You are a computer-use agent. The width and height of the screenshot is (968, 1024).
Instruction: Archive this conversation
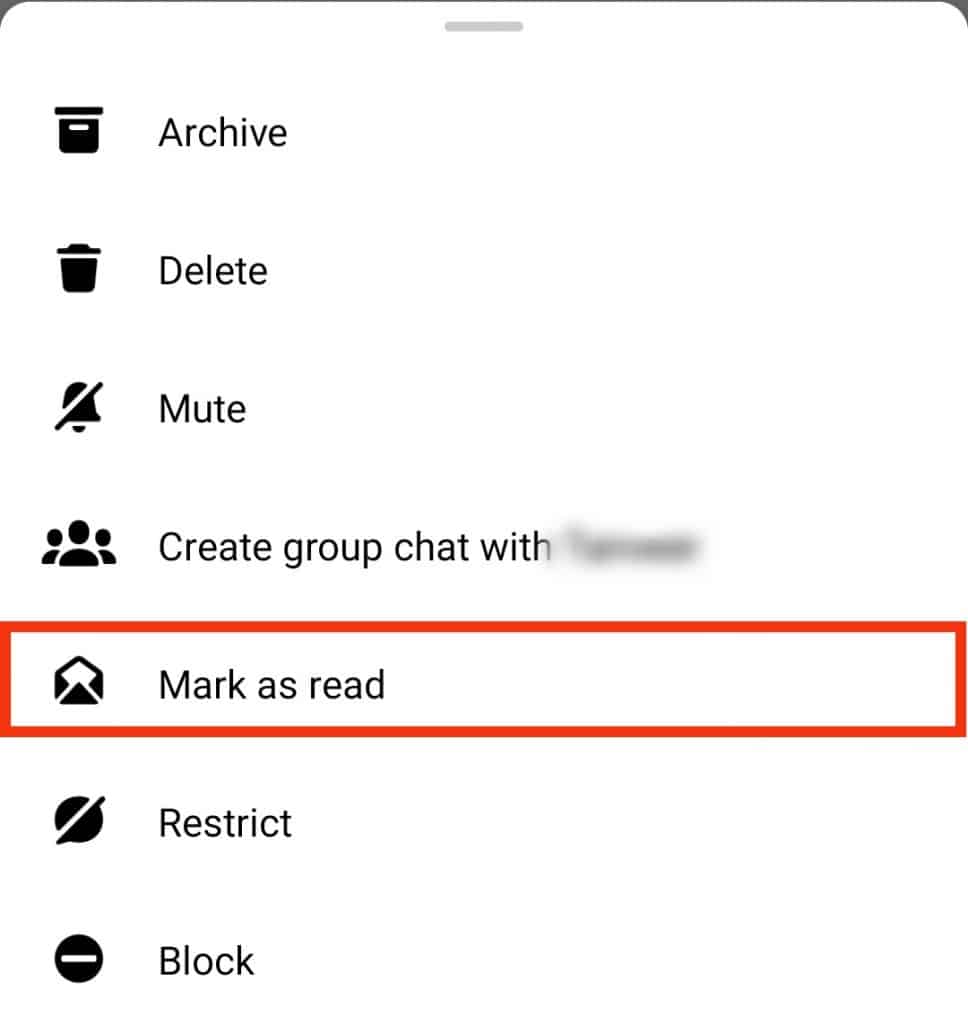click(x=222, y=131)
